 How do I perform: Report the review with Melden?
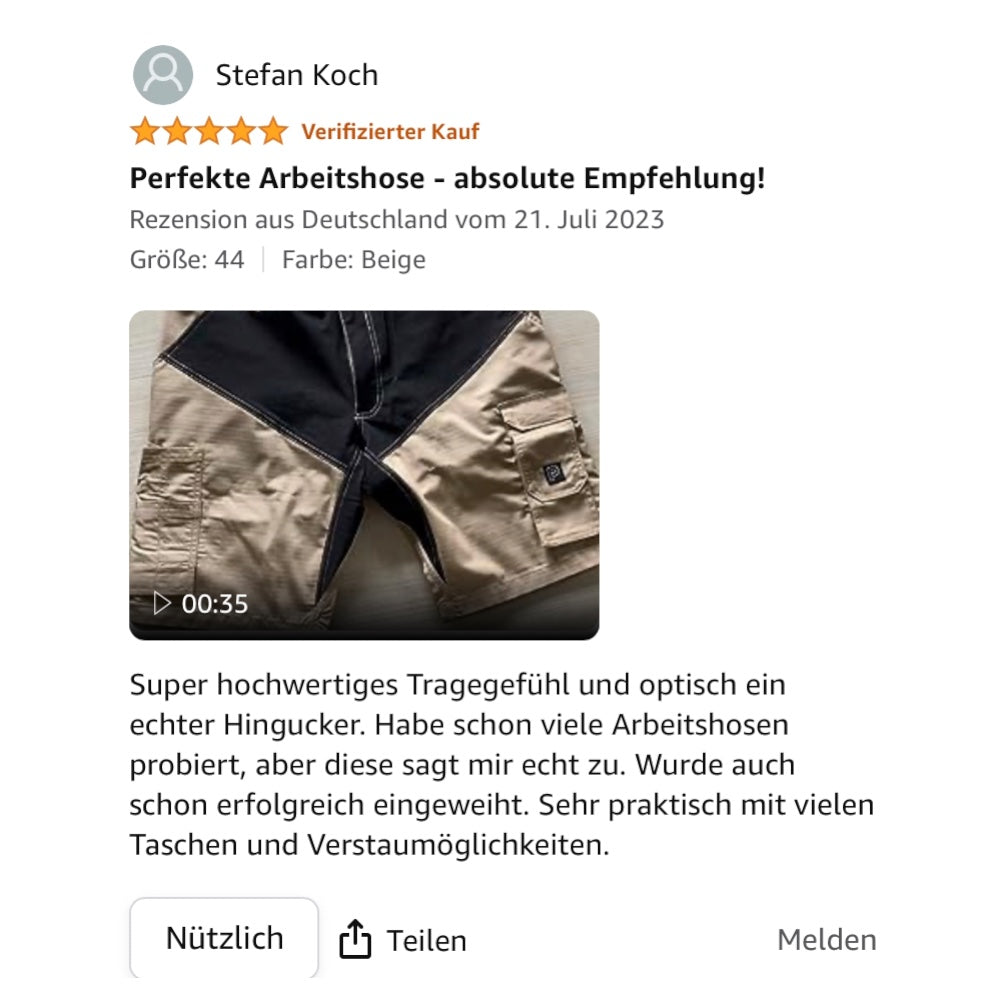tap(826, 940)
